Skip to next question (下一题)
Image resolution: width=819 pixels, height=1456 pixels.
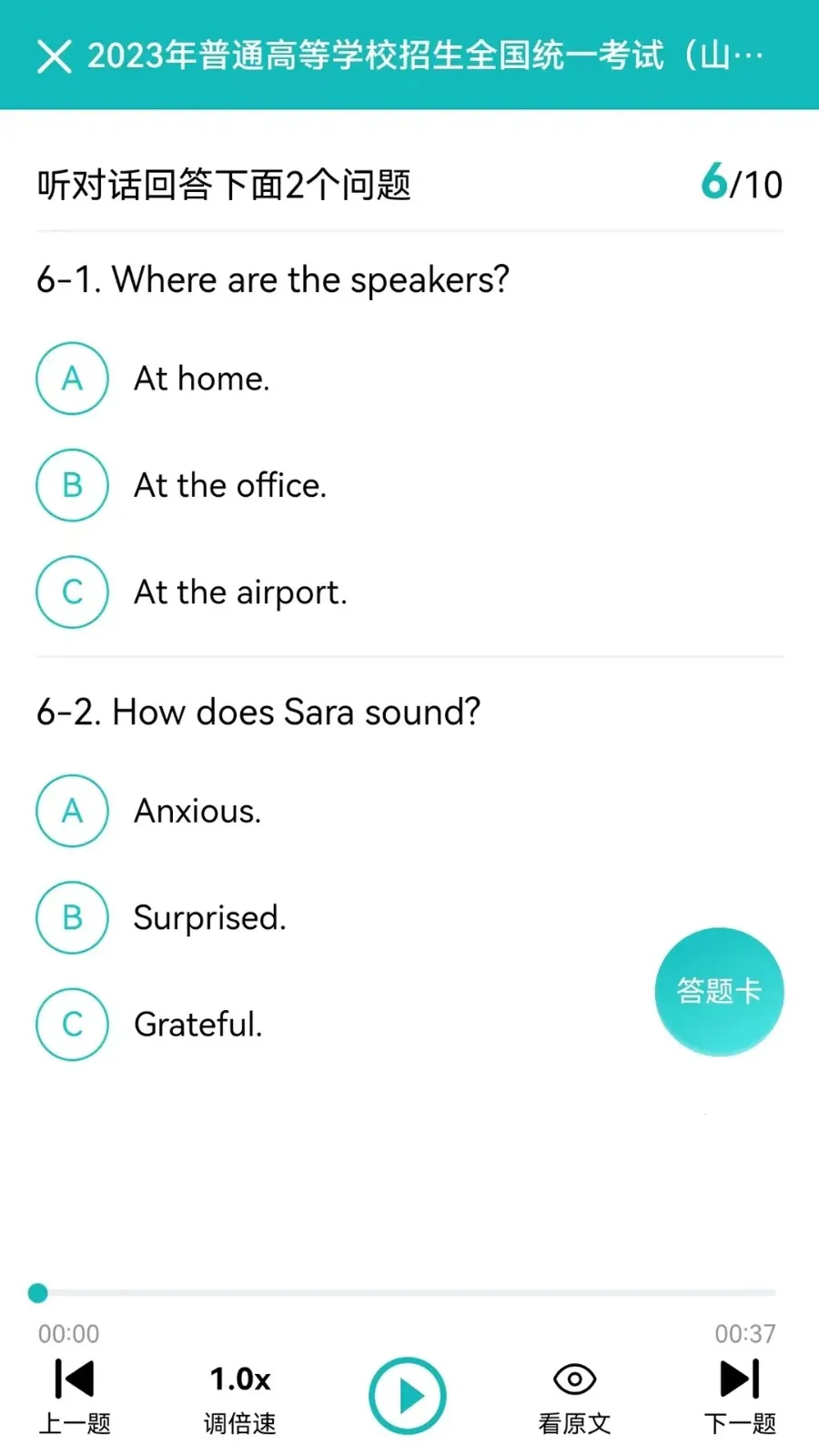click(x=740, y=1395)
